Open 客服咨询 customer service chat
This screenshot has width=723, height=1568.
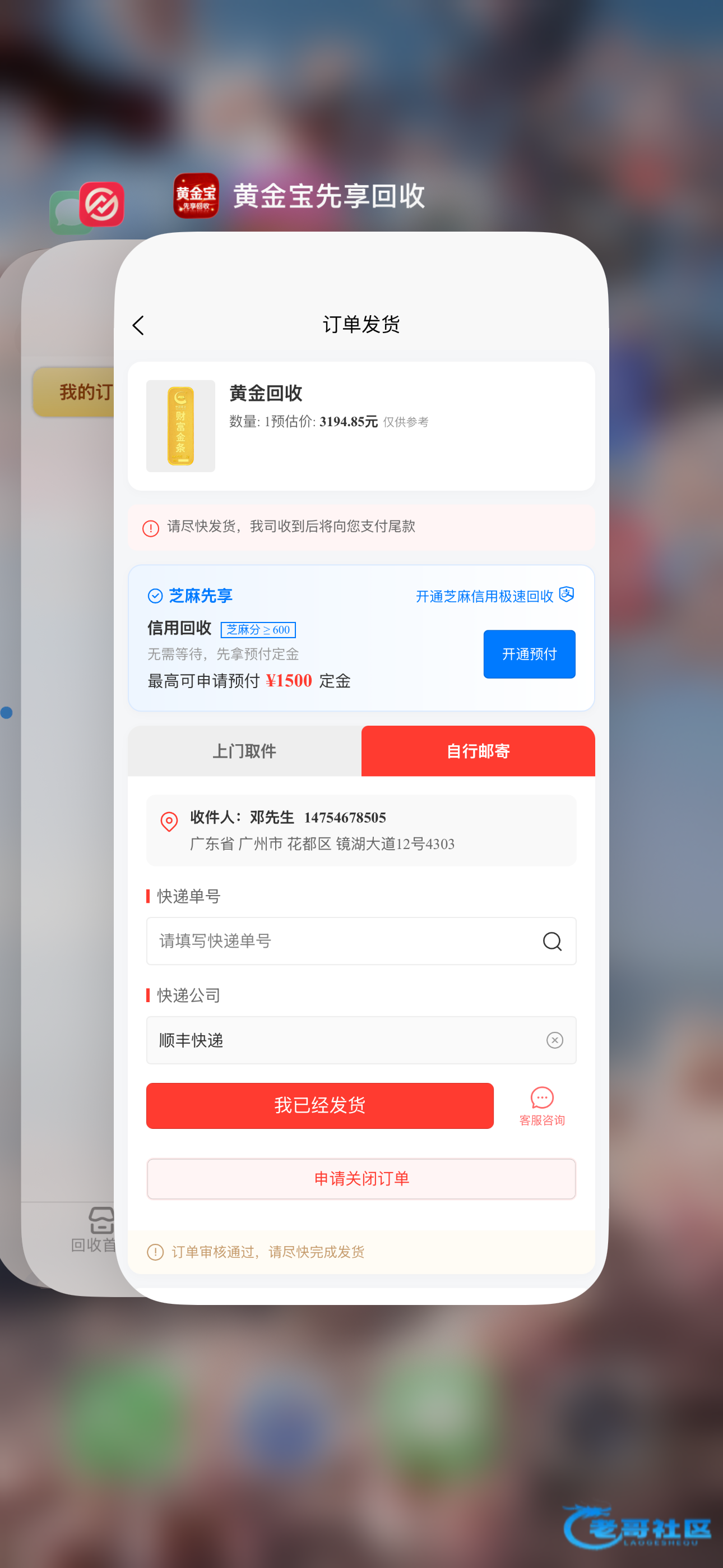tap(541, 1106)
